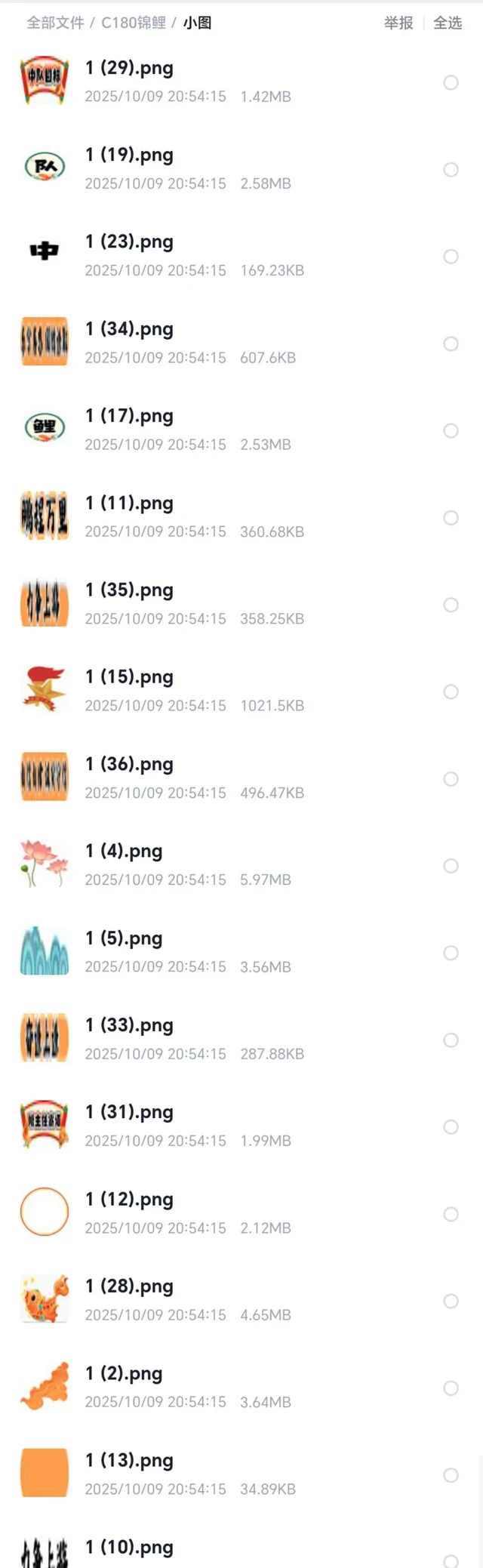483x1568 pixels.
Task: Open file 1 (23).png
Action: pos(129,242)
